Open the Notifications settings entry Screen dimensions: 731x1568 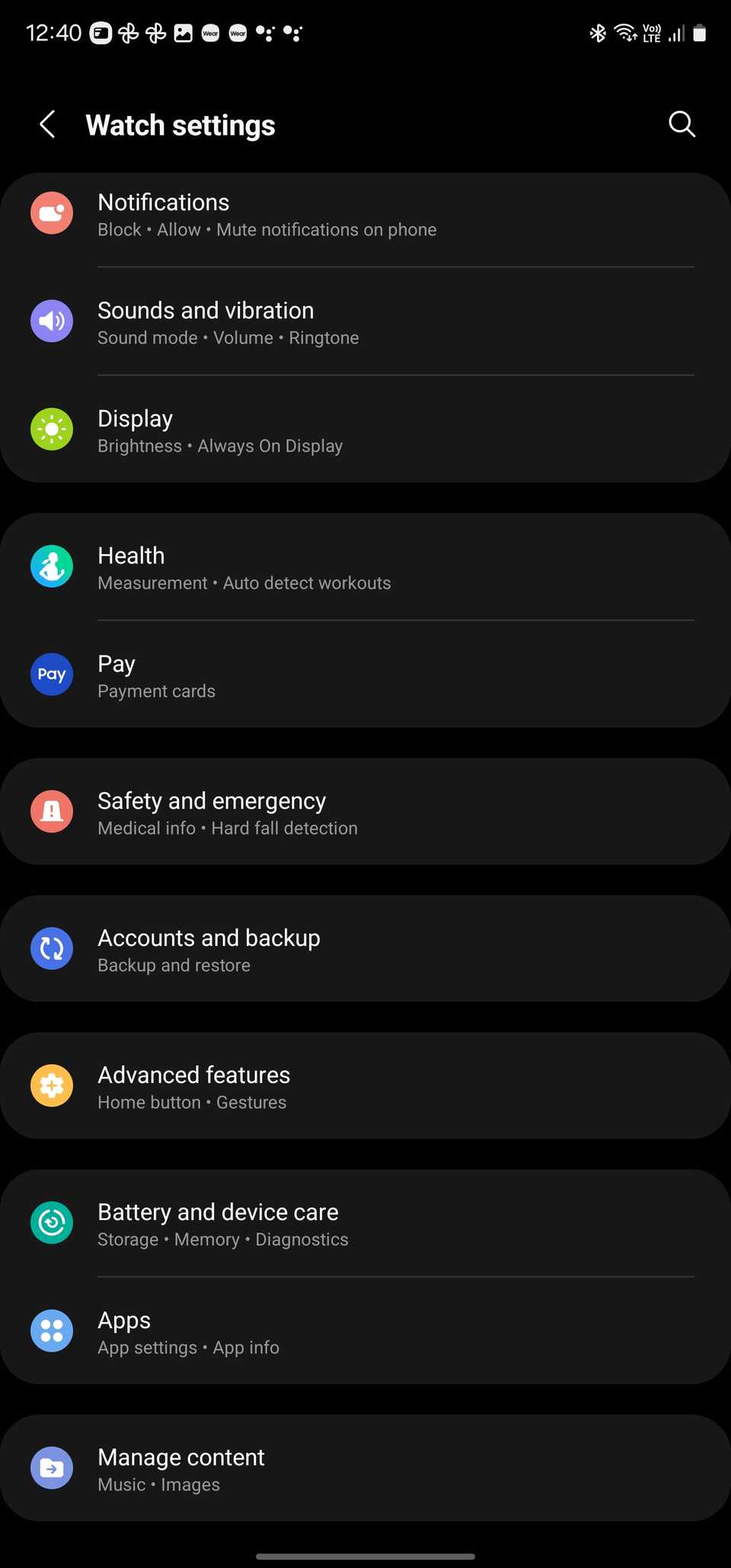[x=365, y=213]
